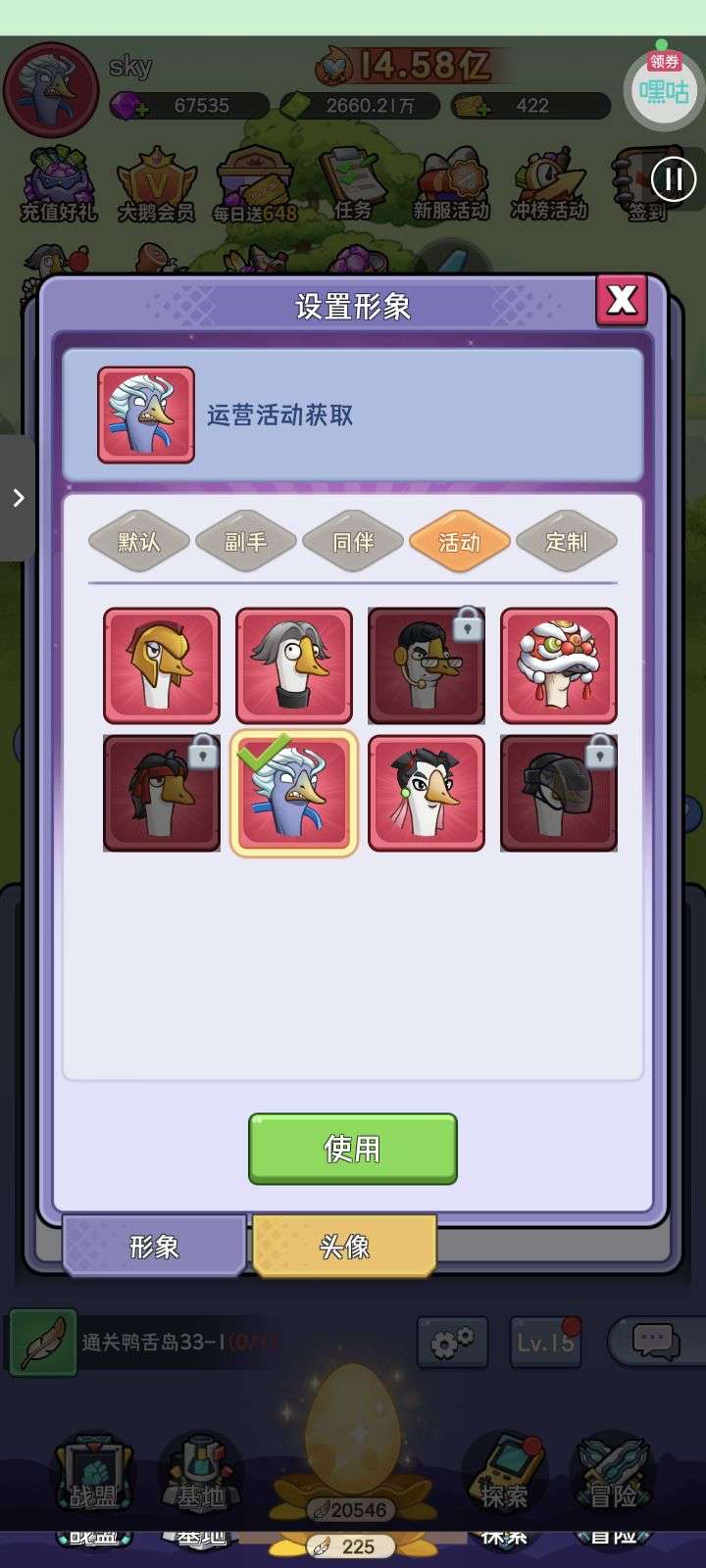Pick the lion dance goose avatar

coord(559,665)
